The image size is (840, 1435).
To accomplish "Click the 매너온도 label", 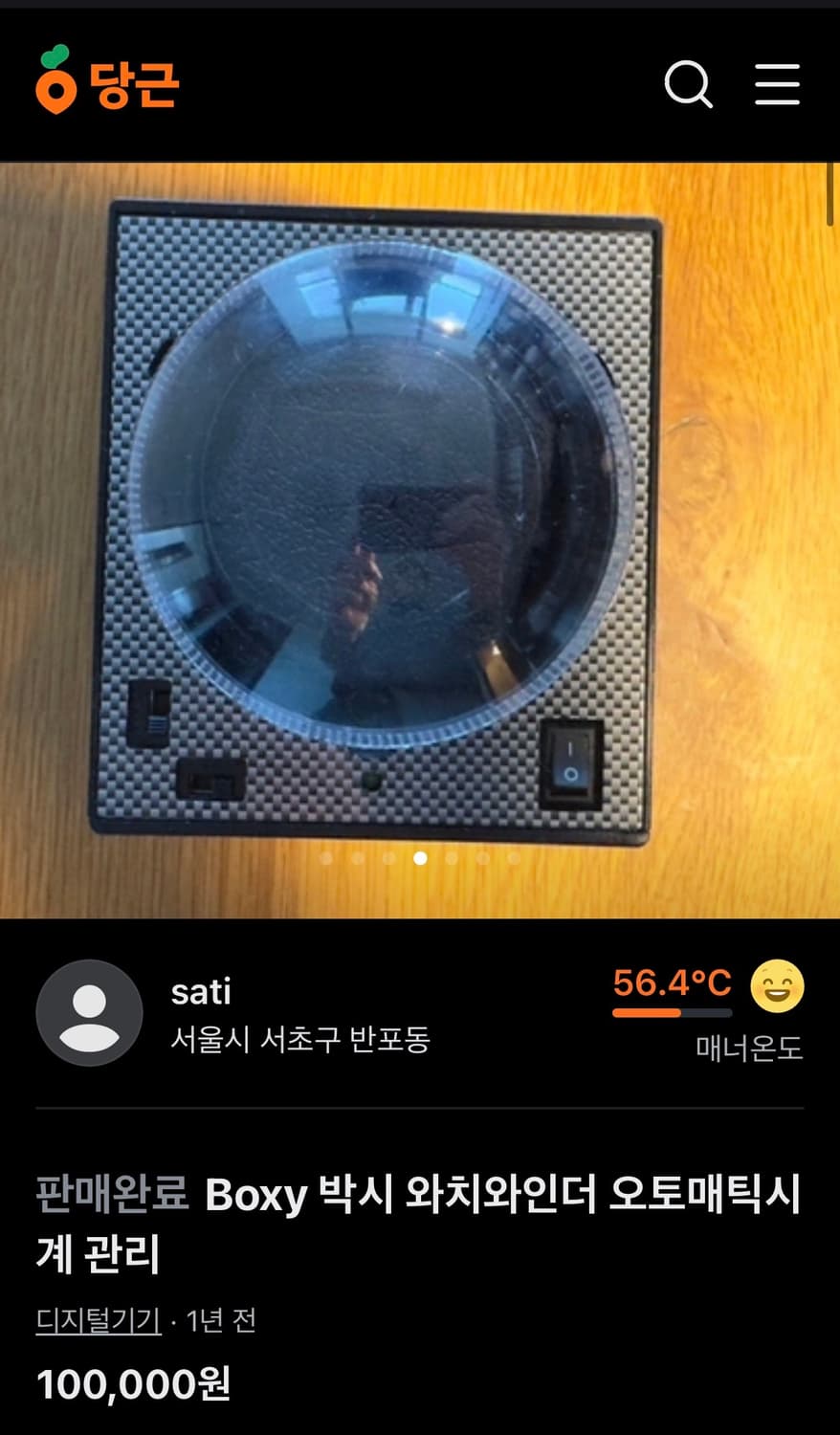I will point(749,1049).
